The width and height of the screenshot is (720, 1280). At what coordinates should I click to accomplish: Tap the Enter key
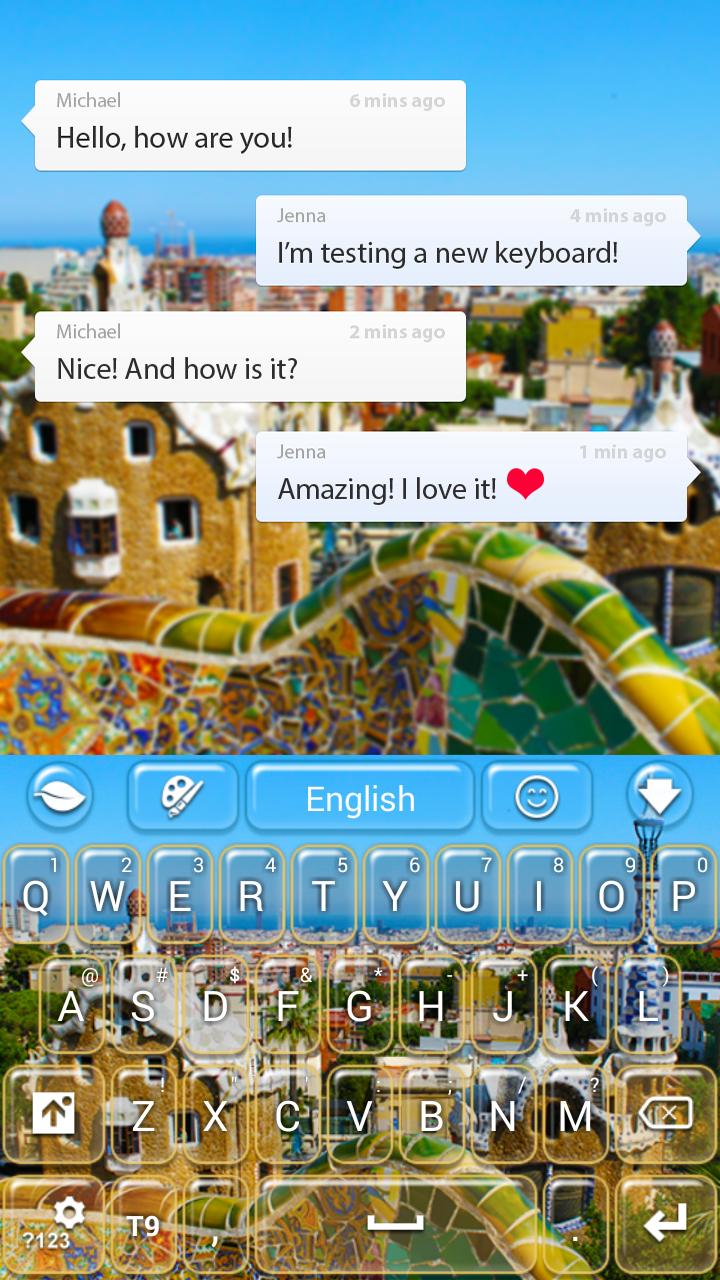(x=662, y=1222)
